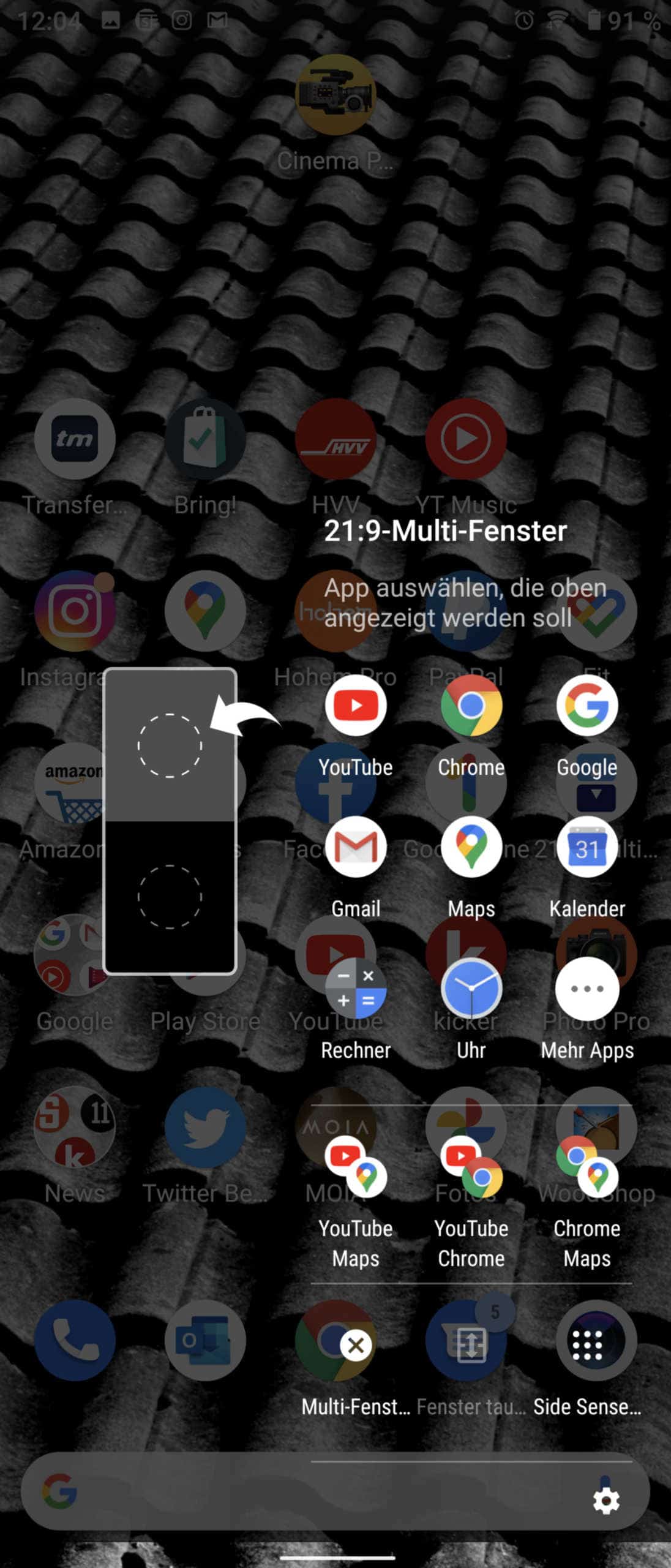Pick the Google app for top window
This screenshot has height=1568, width=671.
tap(587, 706)
